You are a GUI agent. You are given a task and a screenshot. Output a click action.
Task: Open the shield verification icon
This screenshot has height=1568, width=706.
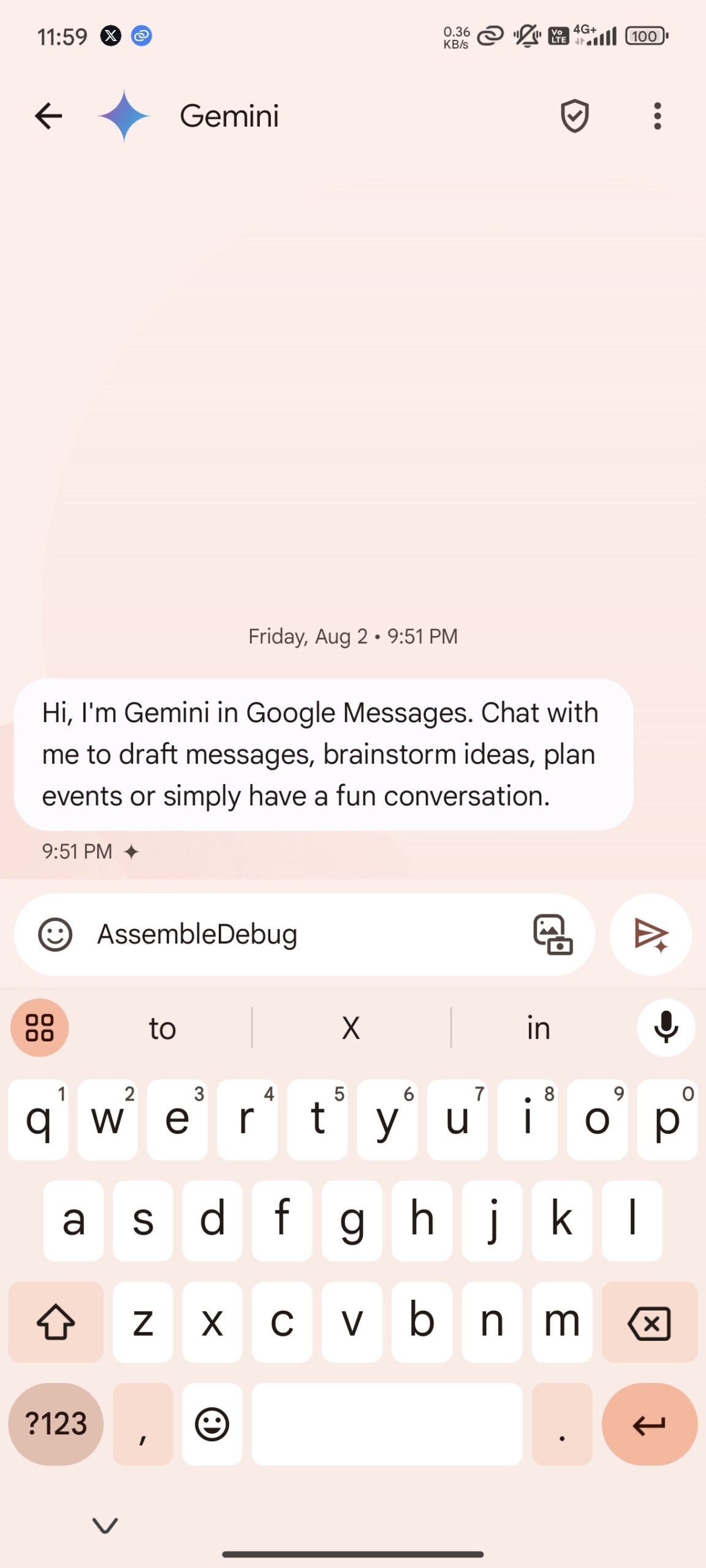574,116
